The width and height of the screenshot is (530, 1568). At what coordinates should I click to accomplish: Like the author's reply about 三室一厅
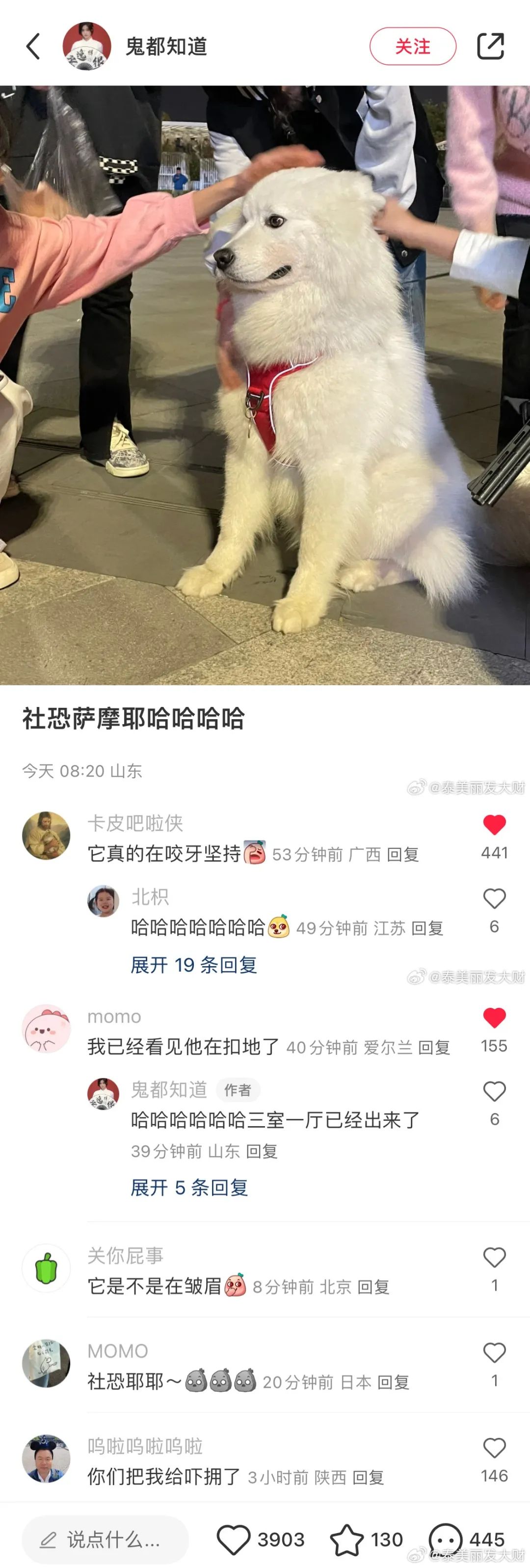point(494,1092)
